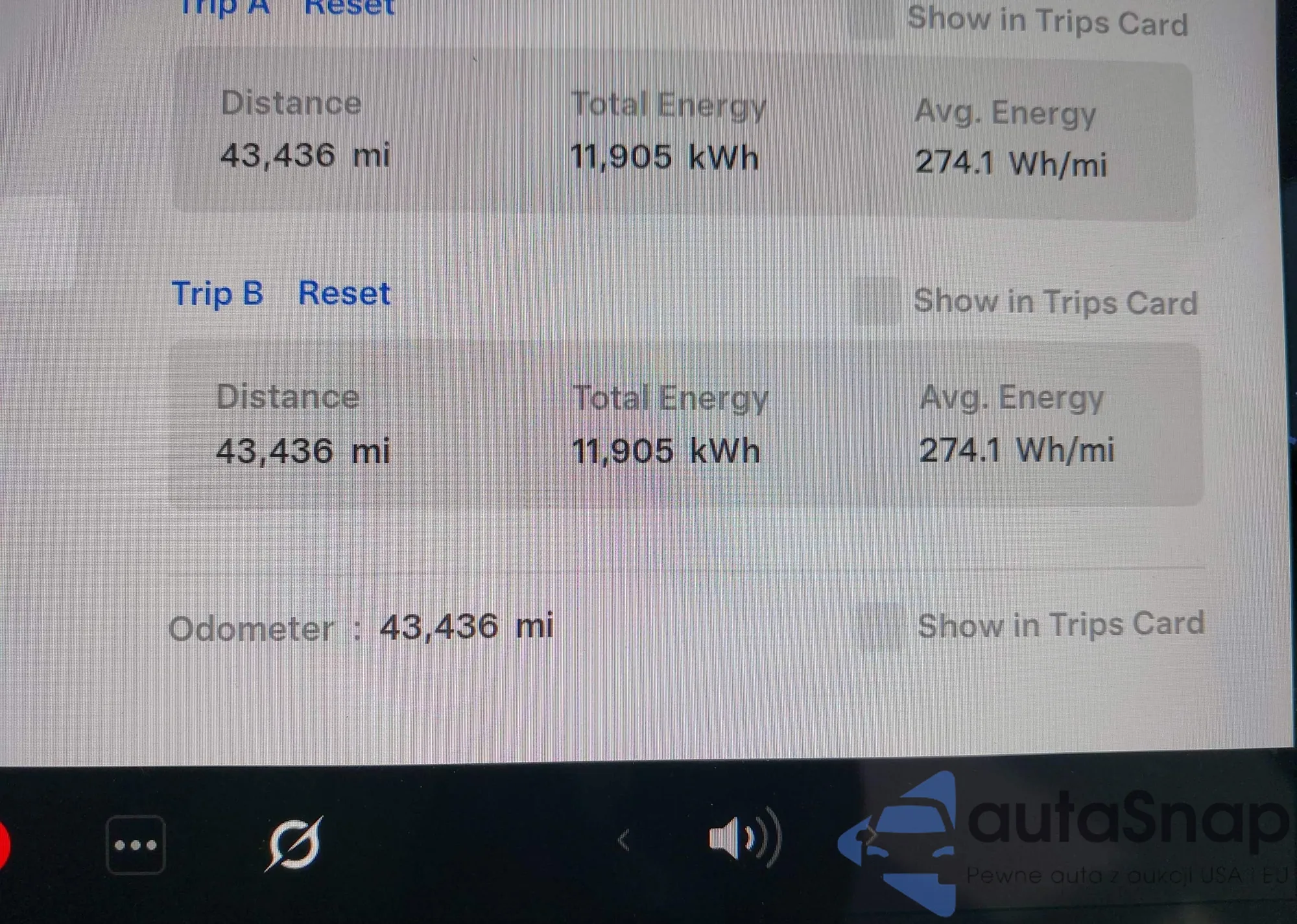Screen dimensions: 1297x924
Task: Enable Show in Trips Card for Trip A
Action: [x=872, y=19]
